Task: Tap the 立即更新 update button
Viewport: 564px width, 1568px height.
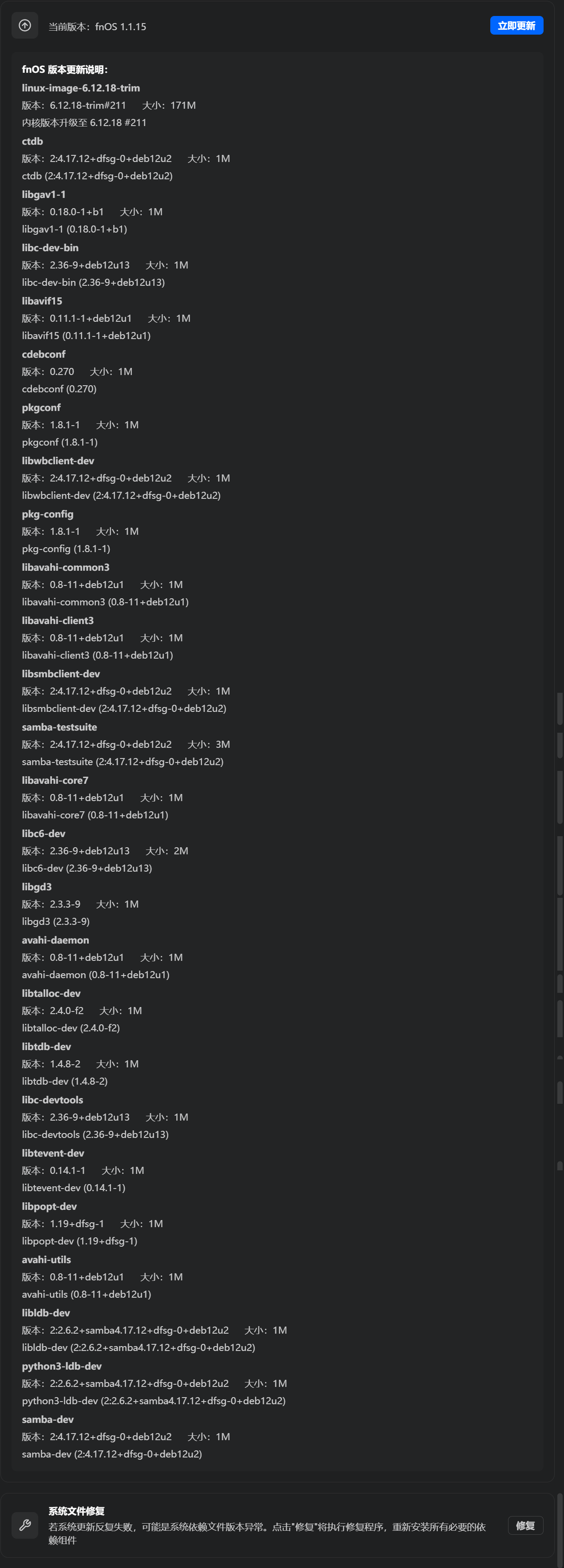Action: pyautogui.click(x=516, y=26)
